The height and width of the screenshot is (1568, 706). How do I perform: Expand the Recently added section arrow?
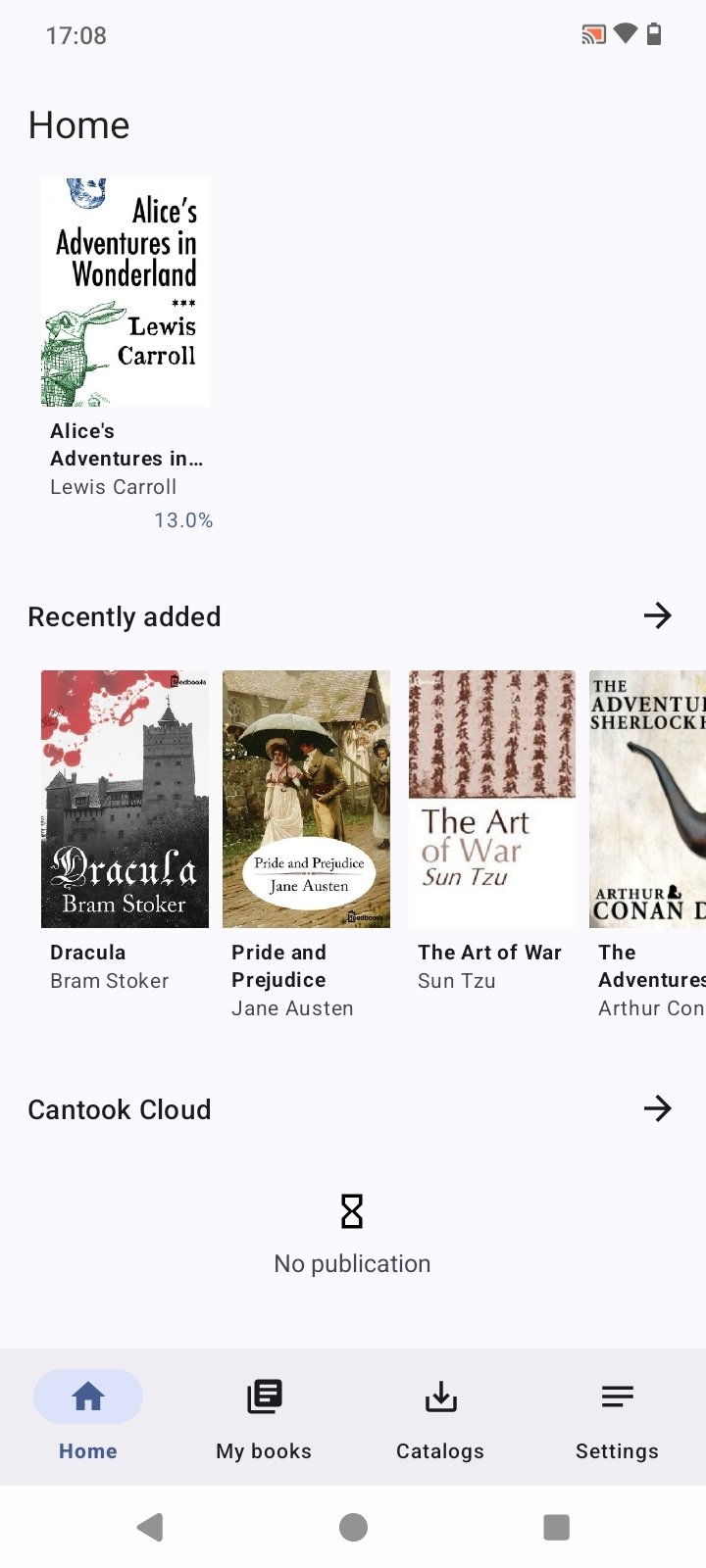pos(657,615)
